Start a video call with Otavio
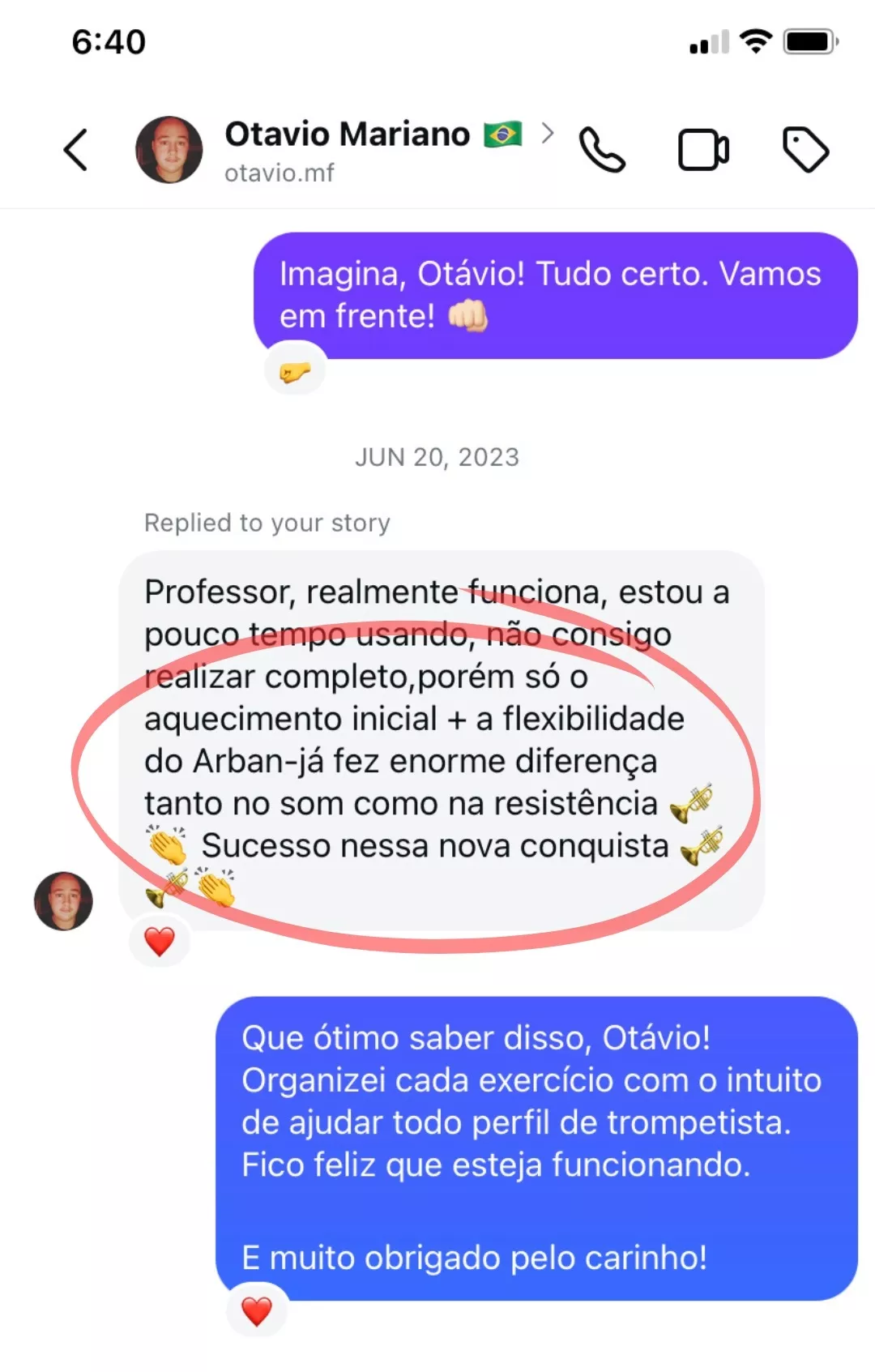This screenshot has width=875, height=1372. (x=703, y=150)
